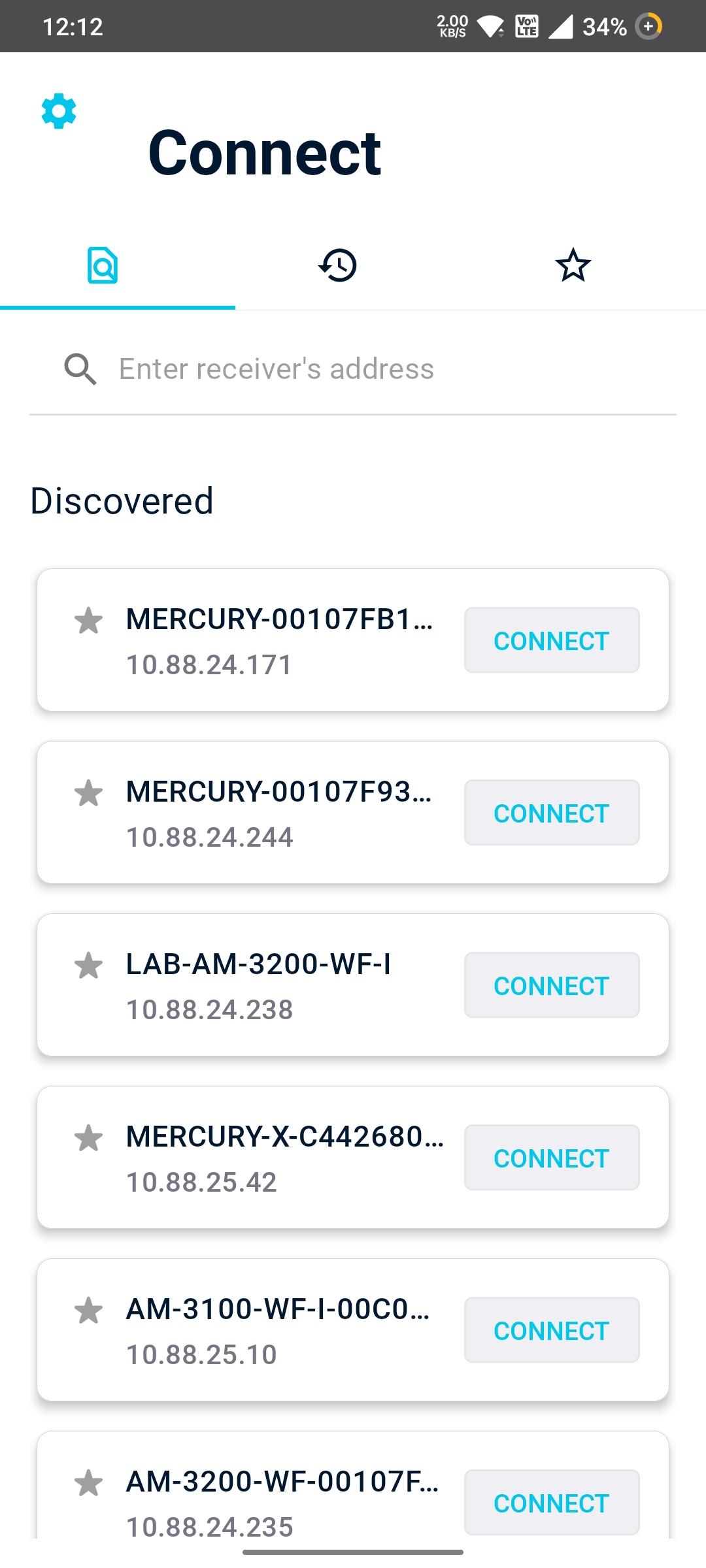Select the discovered receivers search tab
706x1568 pixels.
coord(103,266)
